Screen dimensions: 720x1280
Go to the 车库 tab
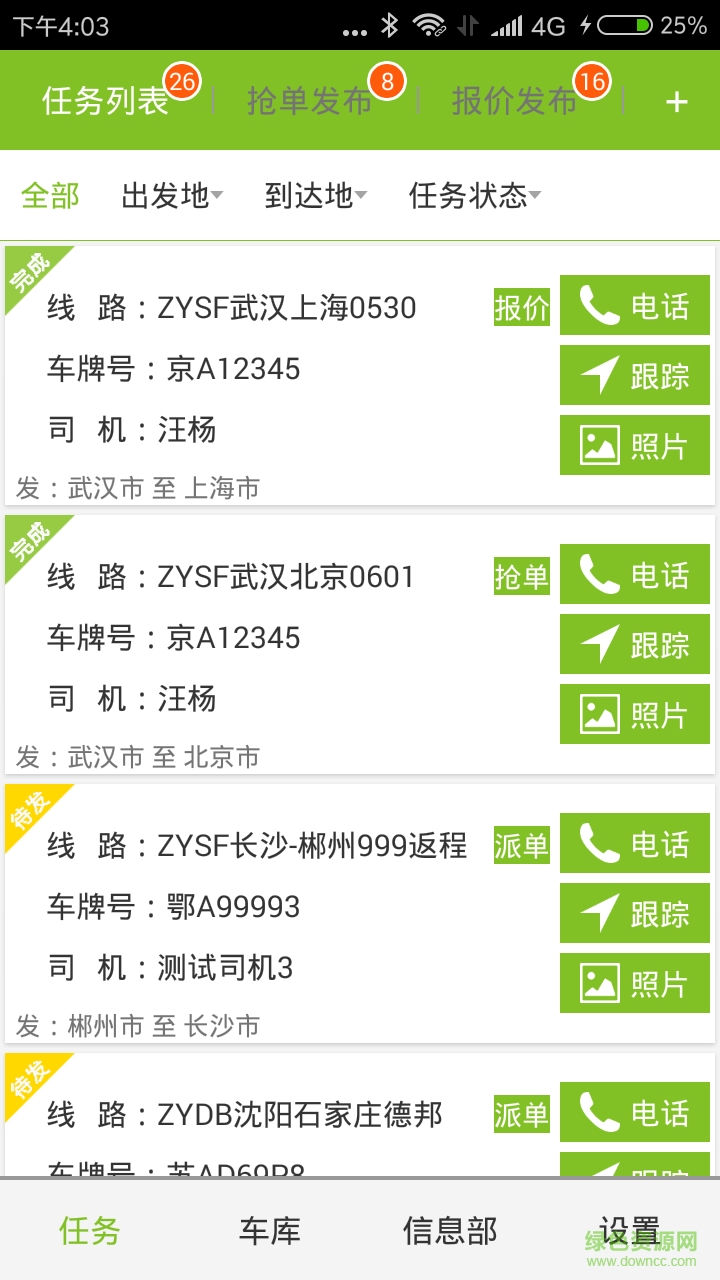point(269,1231)
